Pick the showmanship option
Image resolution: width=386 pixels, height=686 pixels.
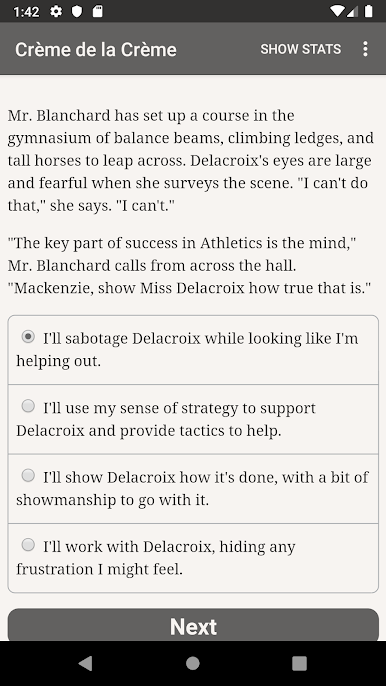pos(193,488)
